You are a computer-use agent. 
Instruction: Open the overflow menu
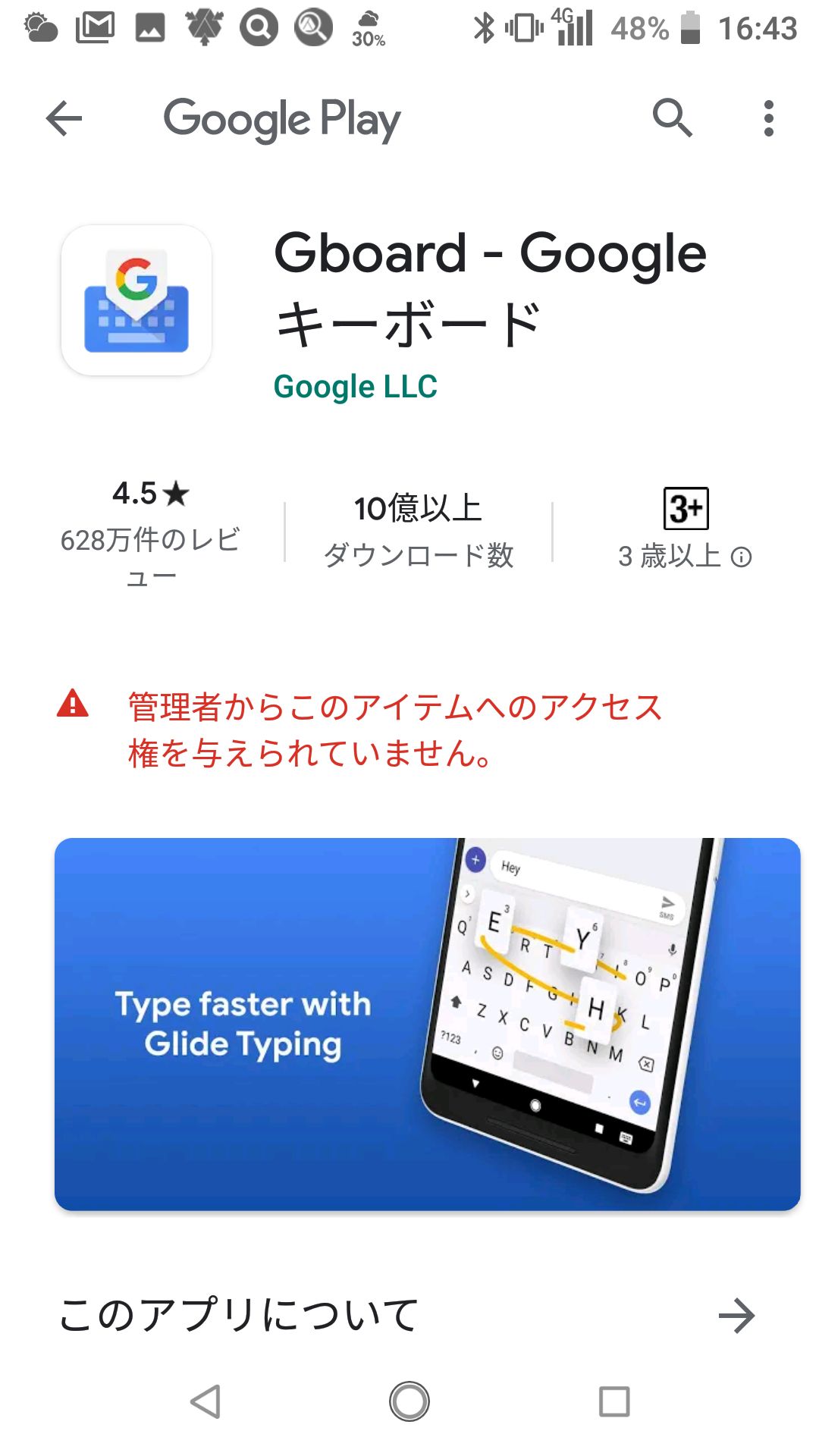point(768,119)
